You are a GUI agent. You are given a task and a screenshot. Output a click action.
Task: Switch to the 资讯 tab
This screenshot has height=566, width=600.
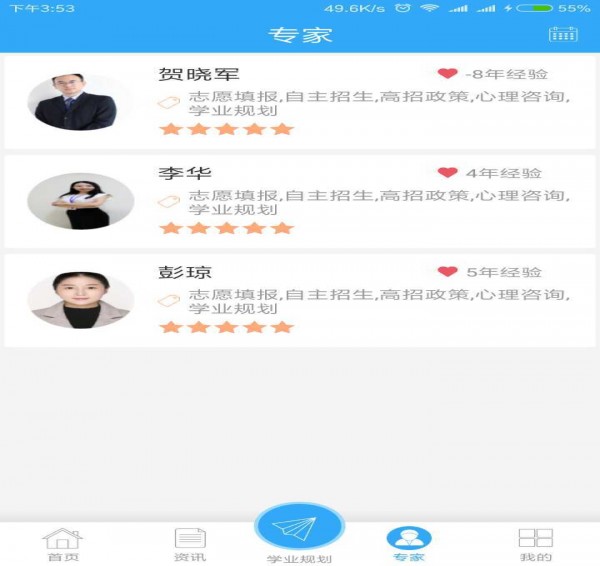coord(190,544)
